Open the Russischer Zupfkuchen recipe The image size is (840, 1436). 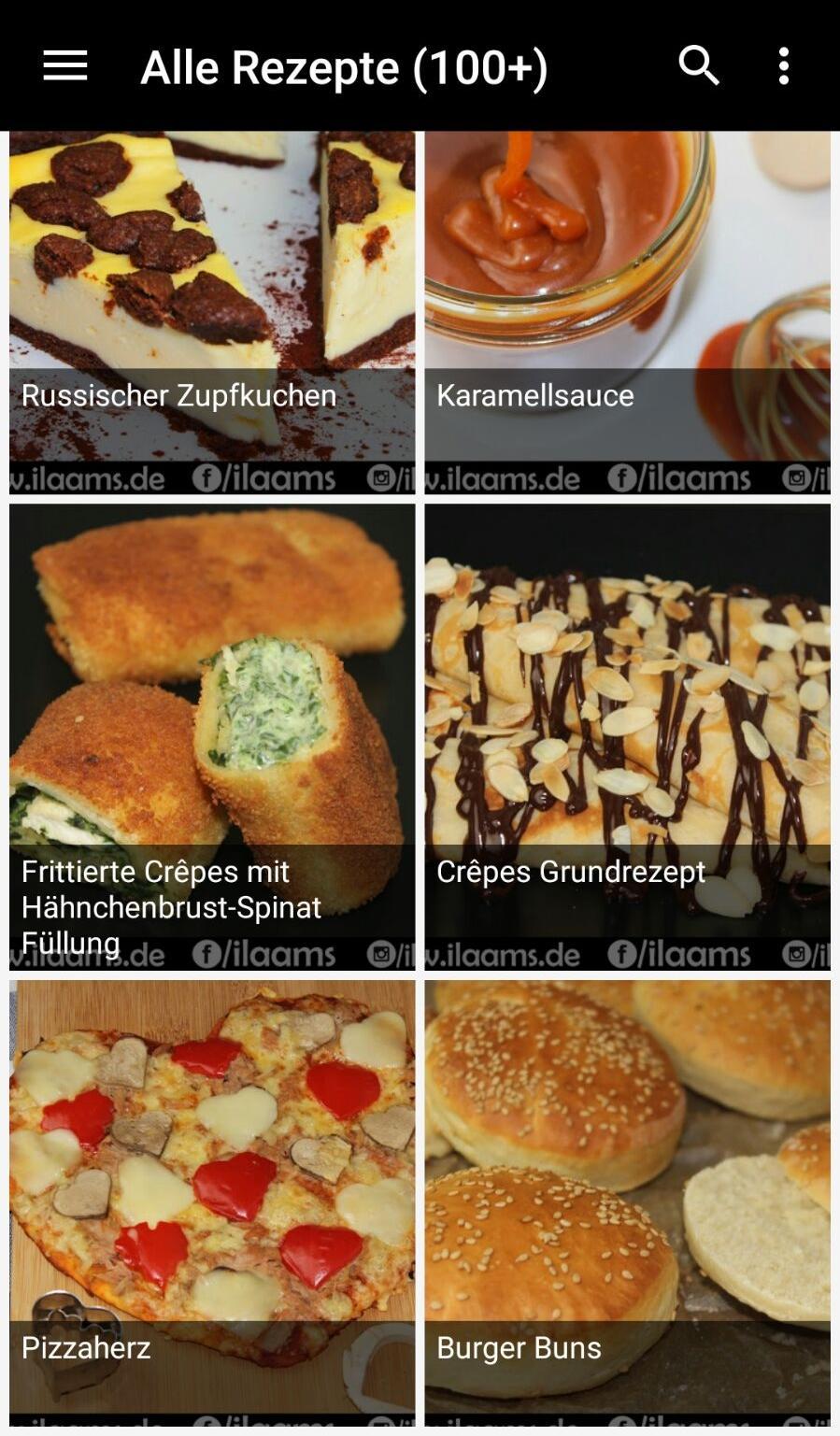coord(212,312)
